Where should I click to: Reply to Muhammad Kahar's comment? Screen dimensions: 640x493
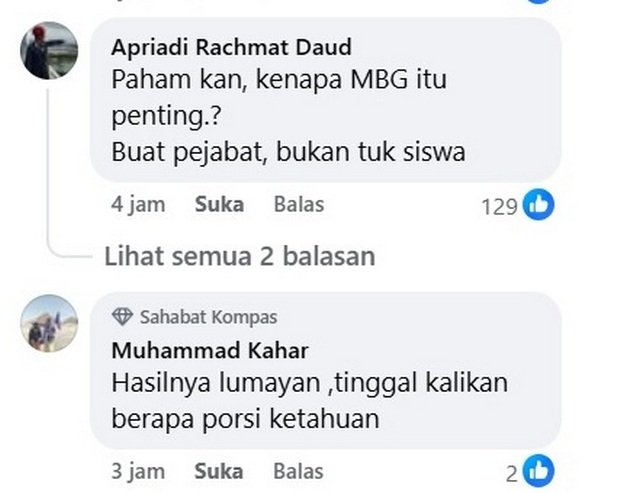(x=299, y=470)
